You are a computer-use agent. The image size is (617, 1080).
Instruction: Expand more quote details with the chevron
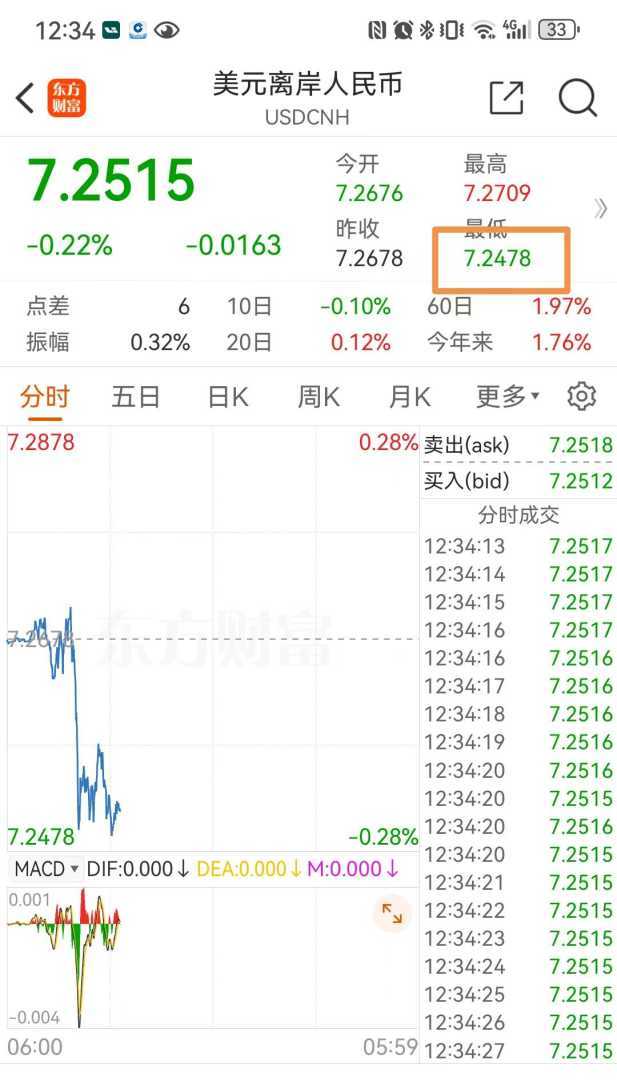pos(600,209)
